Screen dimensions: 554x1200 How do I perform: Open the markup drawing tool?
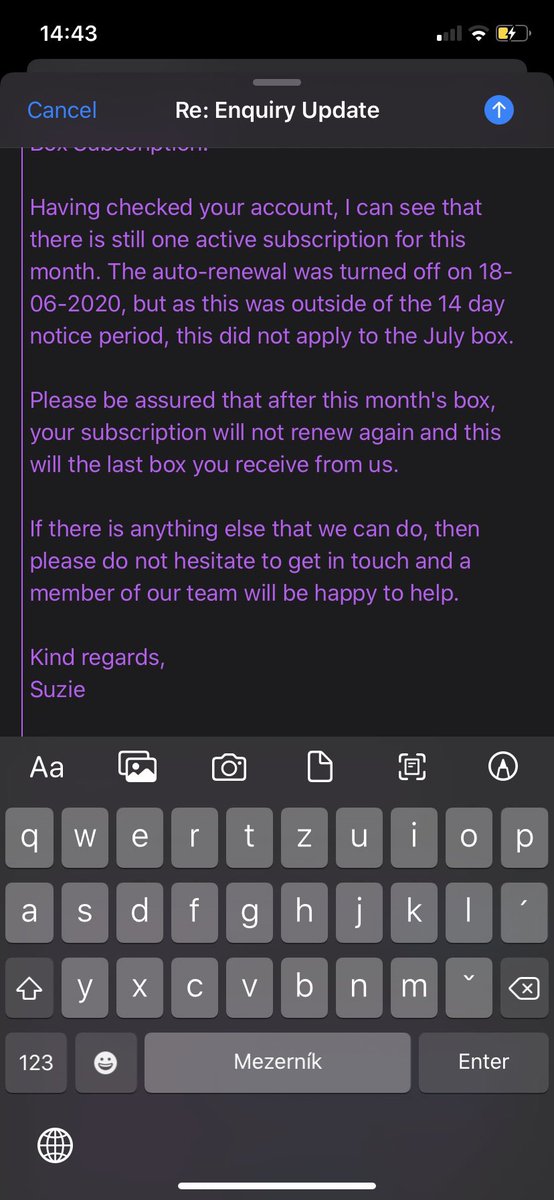(503, 767)
